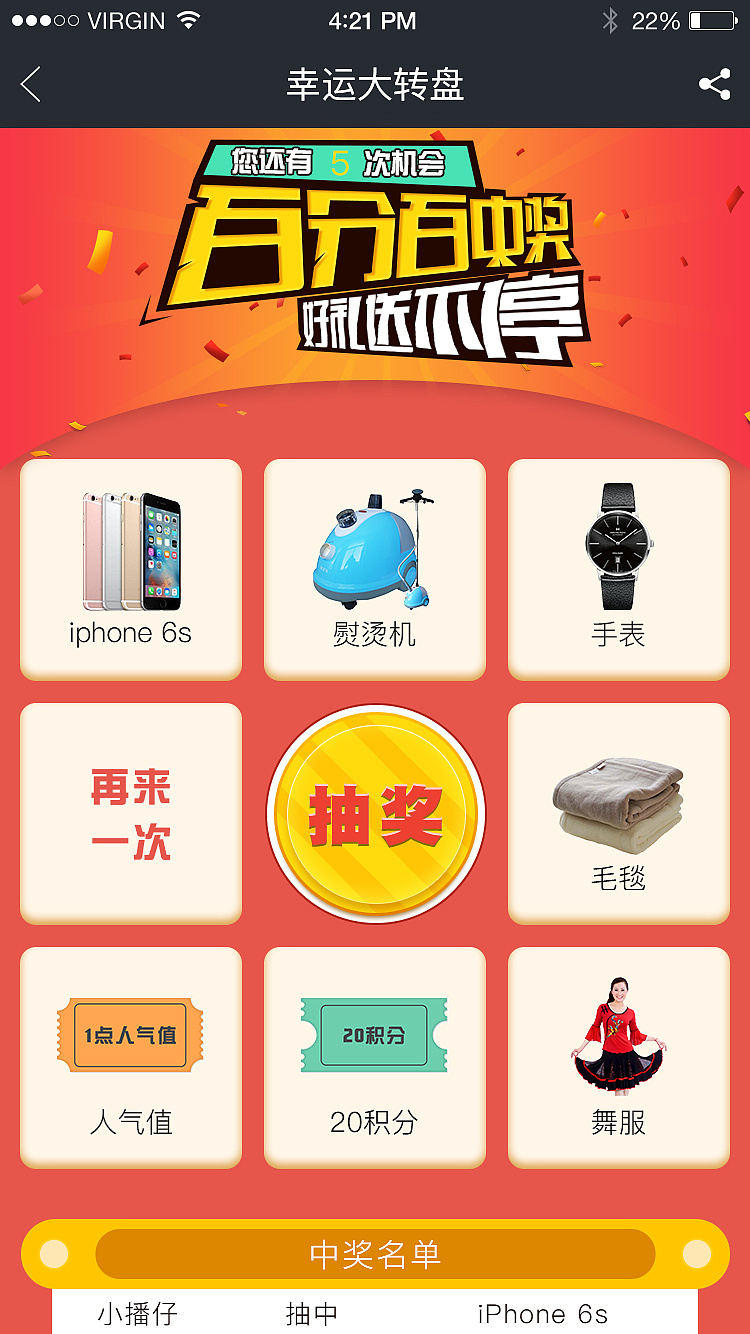
Task: Tap the 再来一次 try-again tile
Action: 130,813
